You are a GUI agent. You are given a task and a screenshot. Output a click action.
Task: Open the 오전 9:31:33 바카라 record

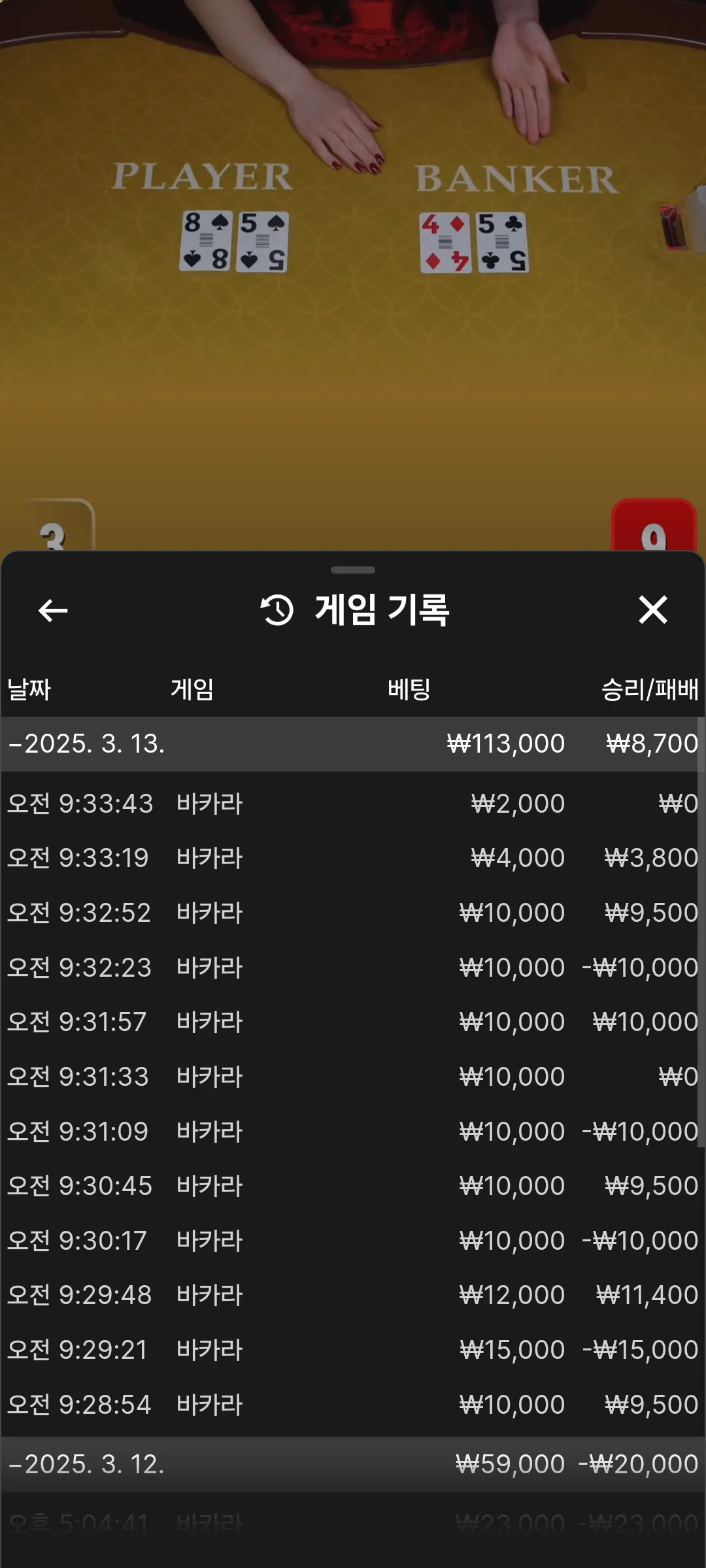point(353,1077)
